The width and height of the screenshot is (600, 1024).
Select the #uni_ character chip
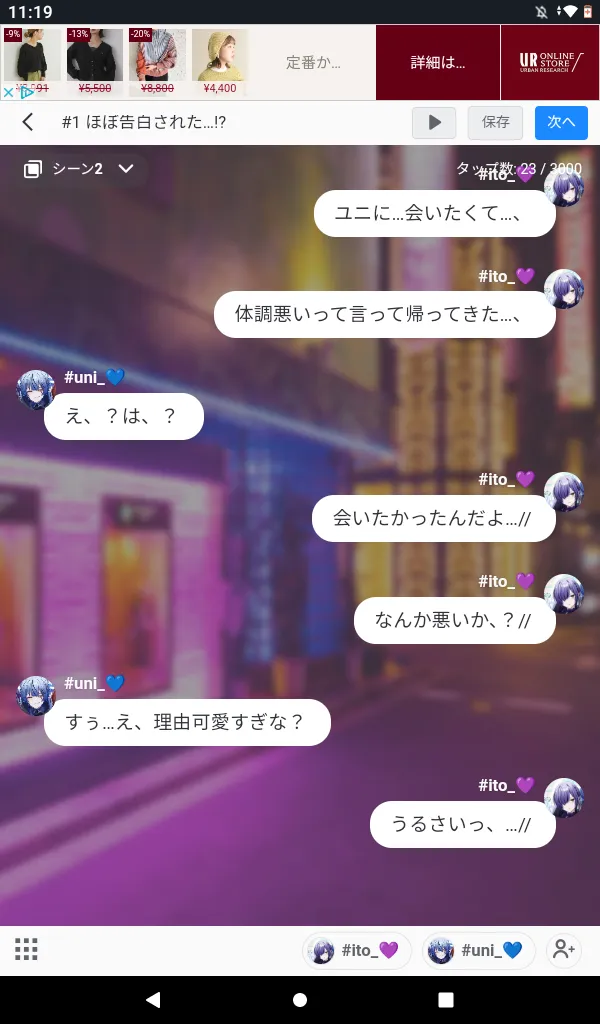pyautogui.click(x=479, y=950)
